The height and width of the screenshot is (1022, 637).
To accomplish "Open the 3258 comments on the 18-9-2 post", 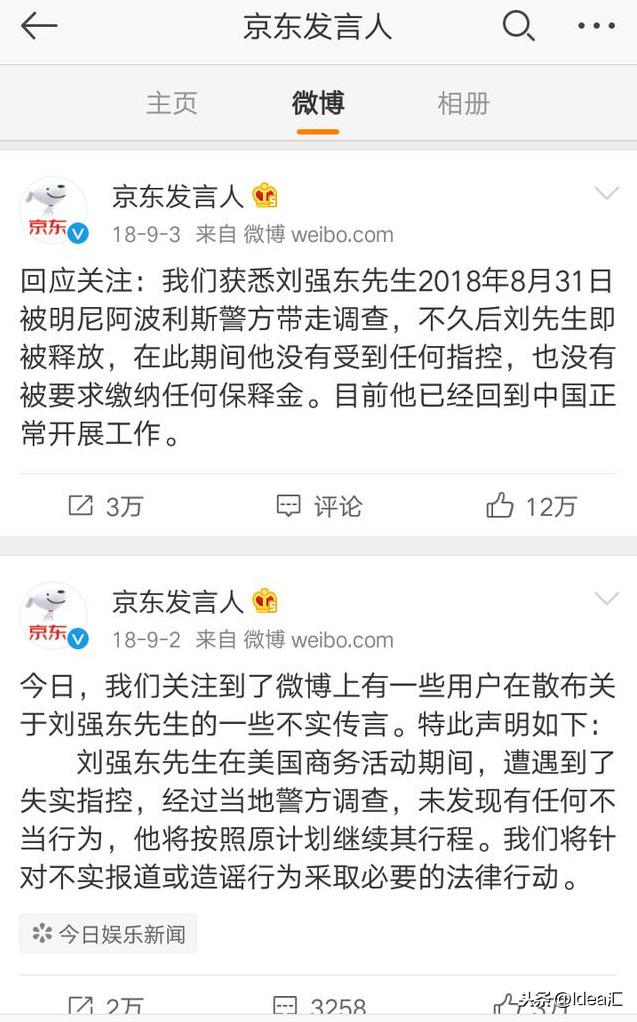I will 318,1006.
